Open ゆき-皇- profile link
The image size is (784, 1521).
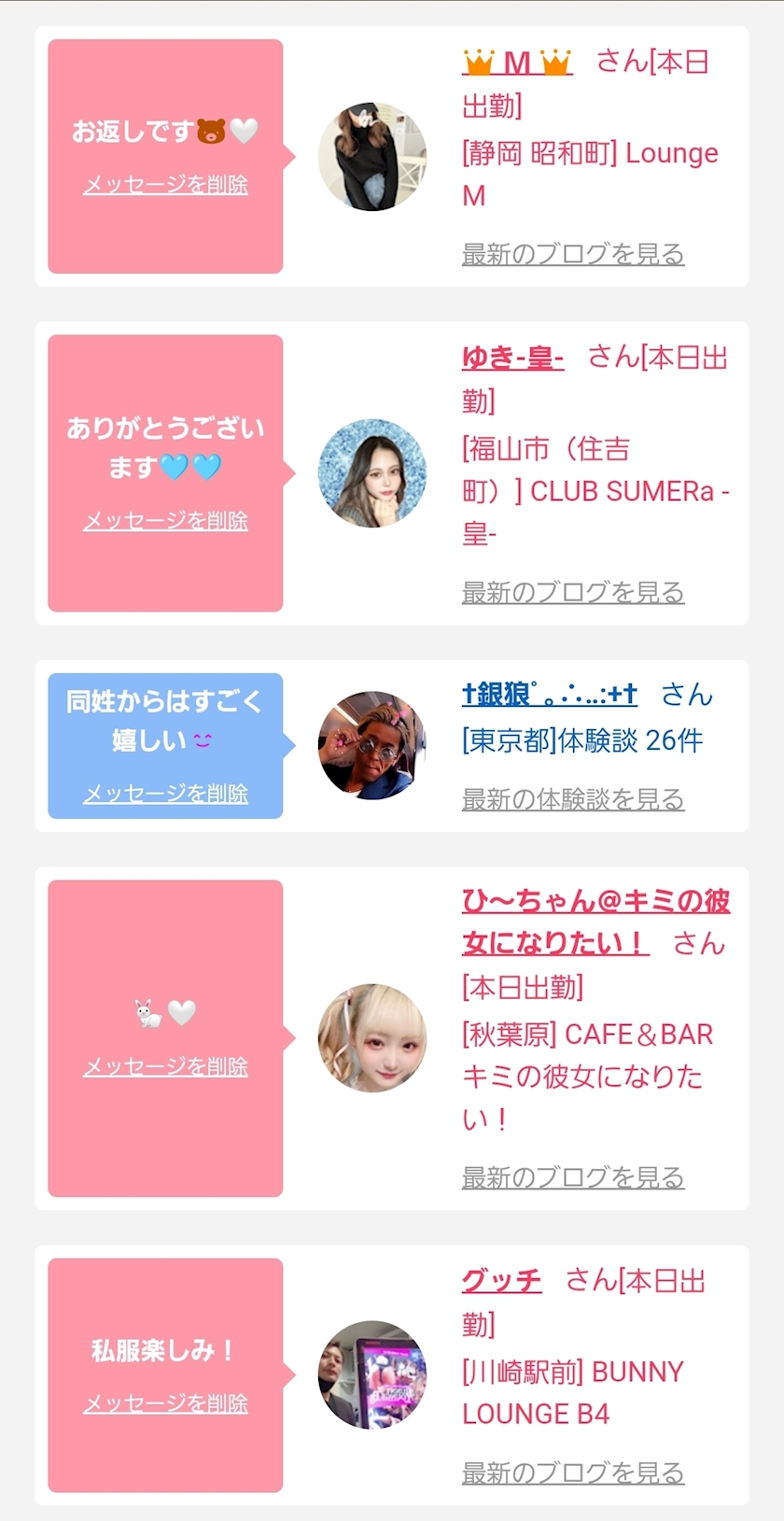pos(512,357)
